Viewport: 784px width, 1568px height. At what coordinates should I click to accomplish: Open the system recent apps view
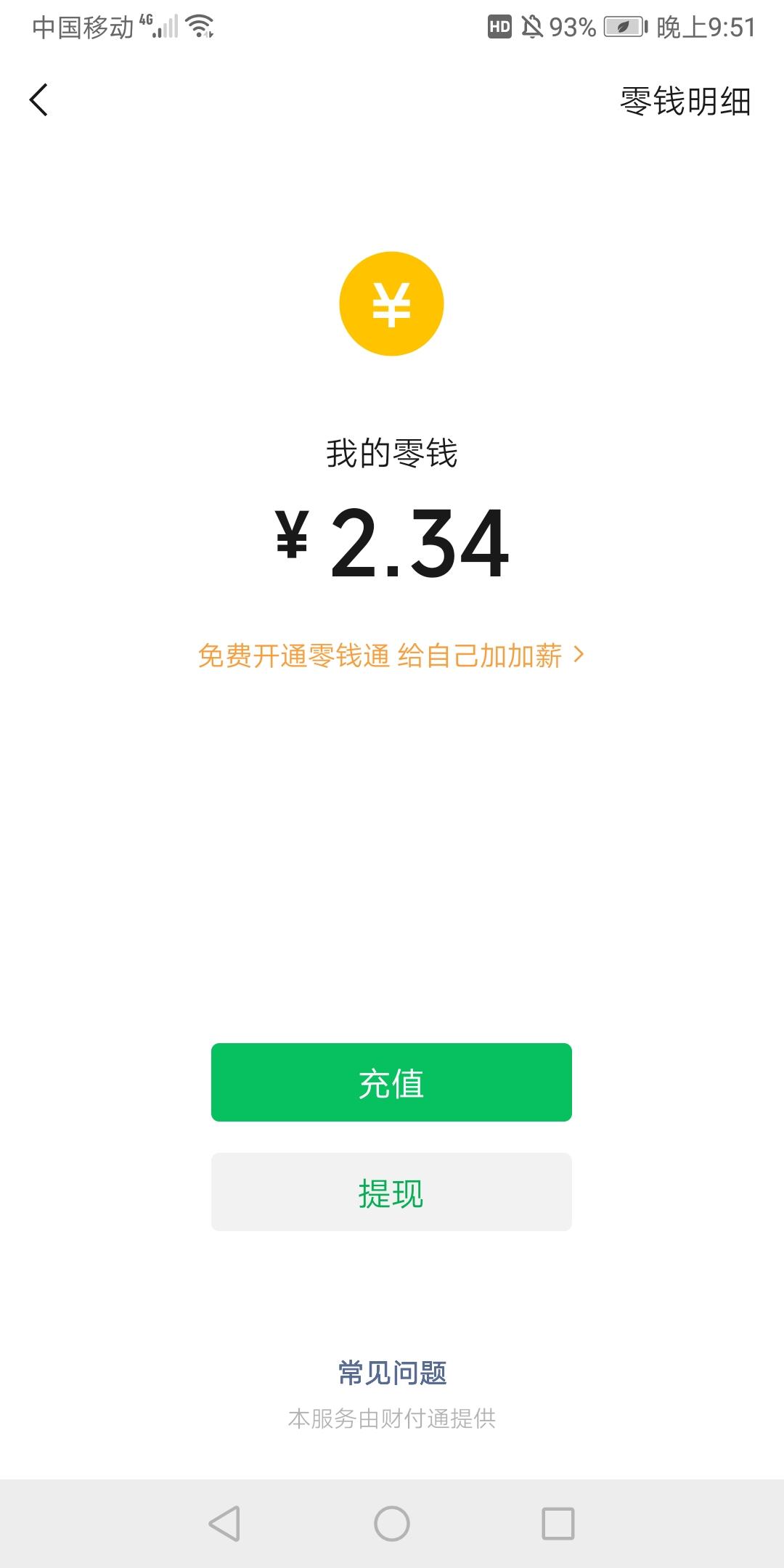[558, 1523]
